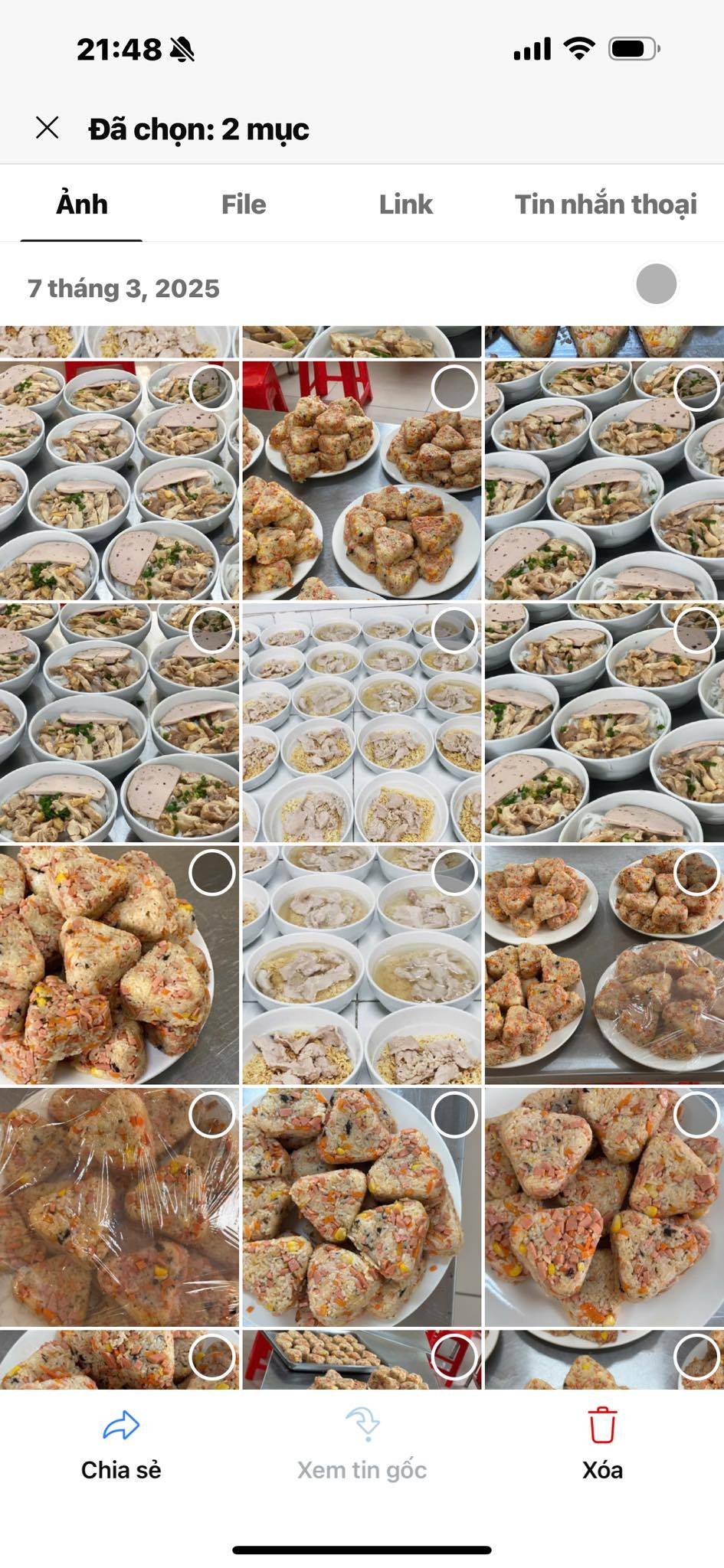Switch to the File tab
Screen dimensions: 724x1568
point(244,204)
